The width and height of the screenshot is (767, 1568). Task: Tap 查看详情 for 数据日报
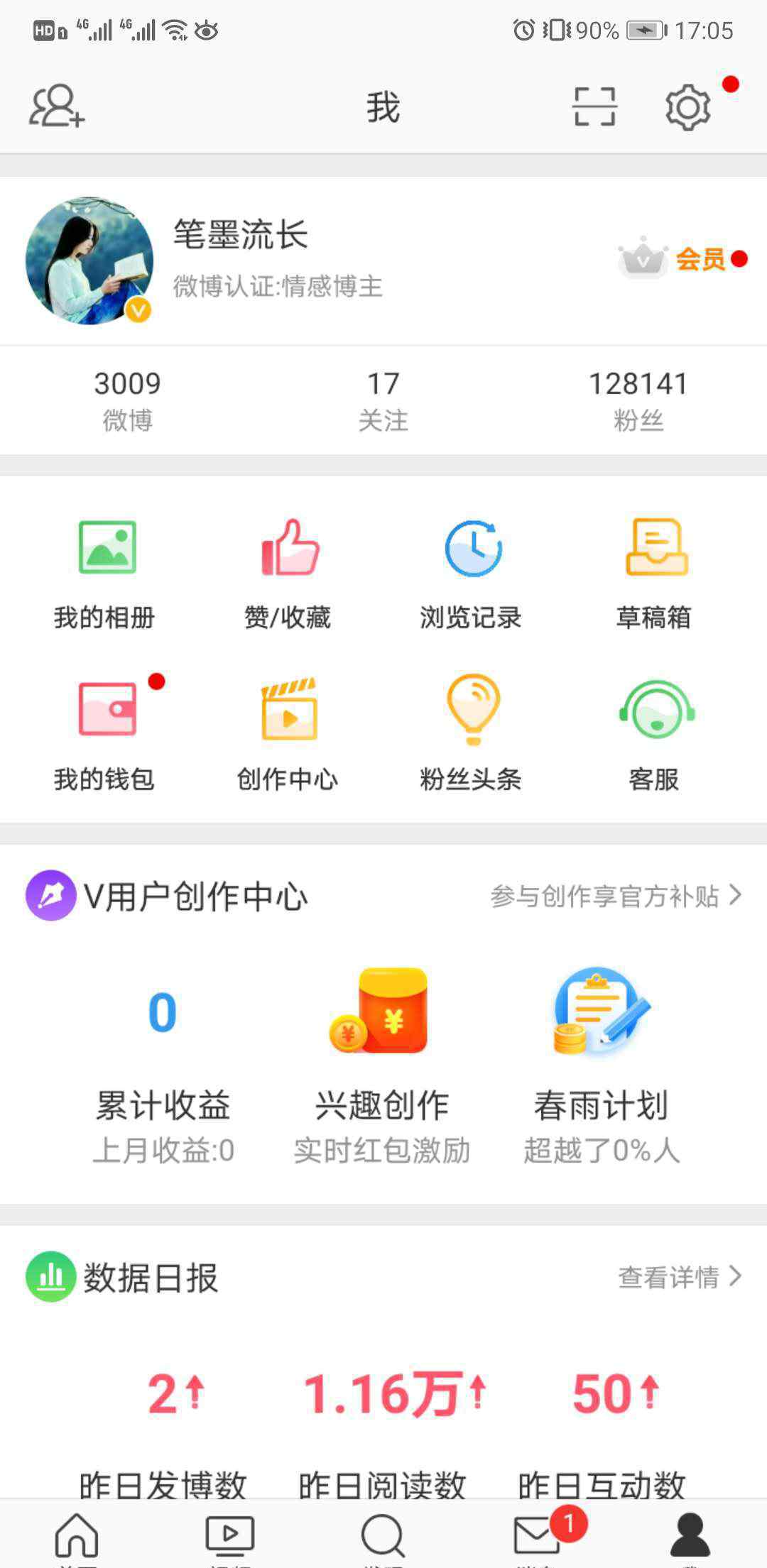[x=680, y=1277]
